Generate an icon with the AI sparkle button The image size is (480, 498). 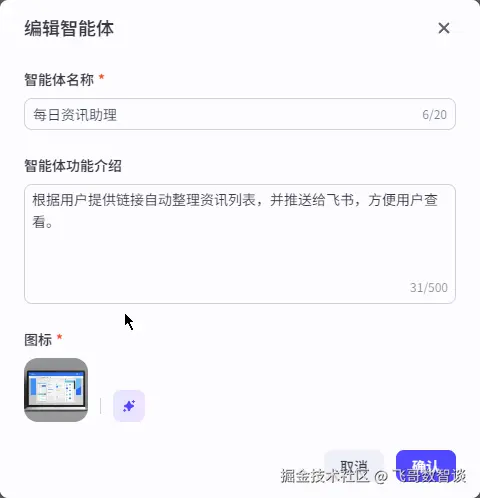tap(129, 406)
